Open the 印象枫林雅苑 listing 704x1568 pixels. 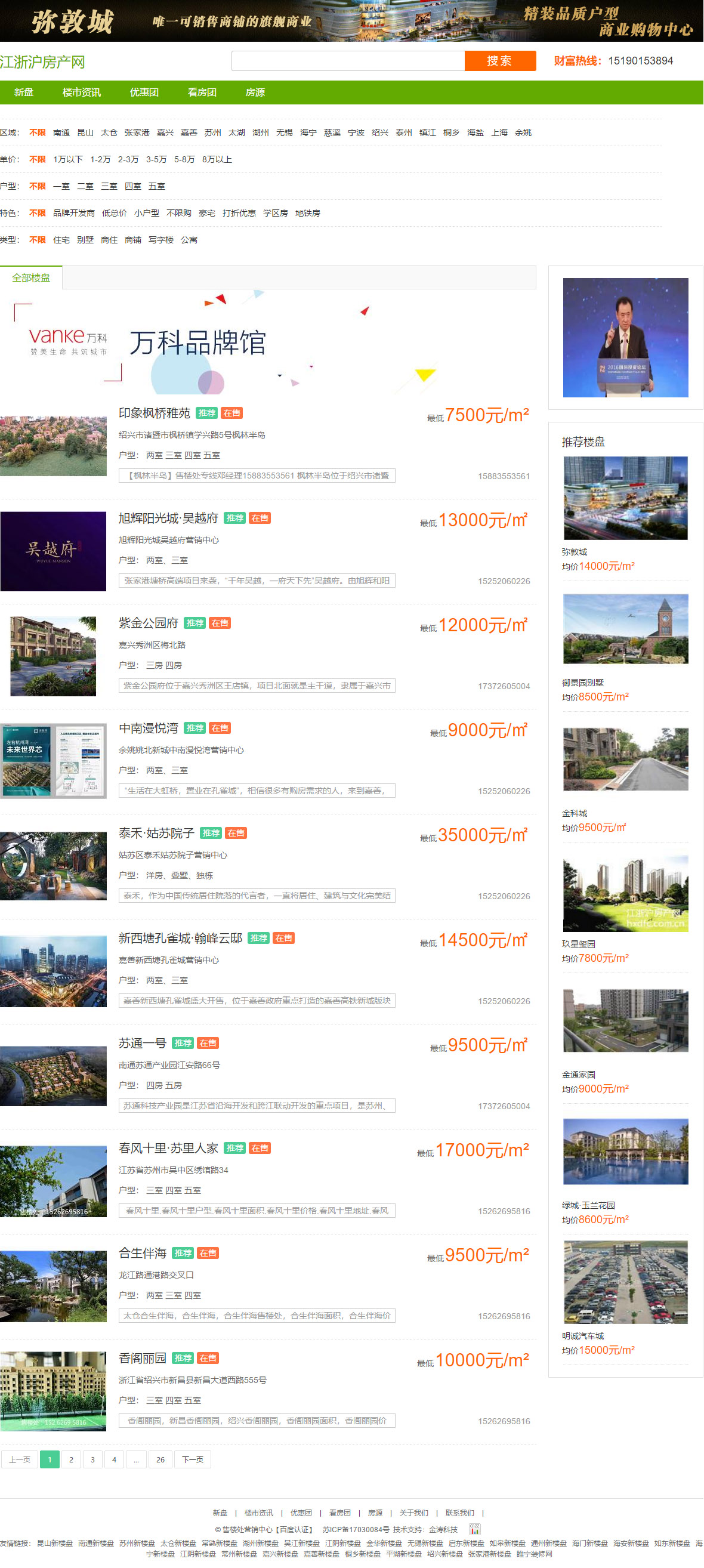coord(154,413)
